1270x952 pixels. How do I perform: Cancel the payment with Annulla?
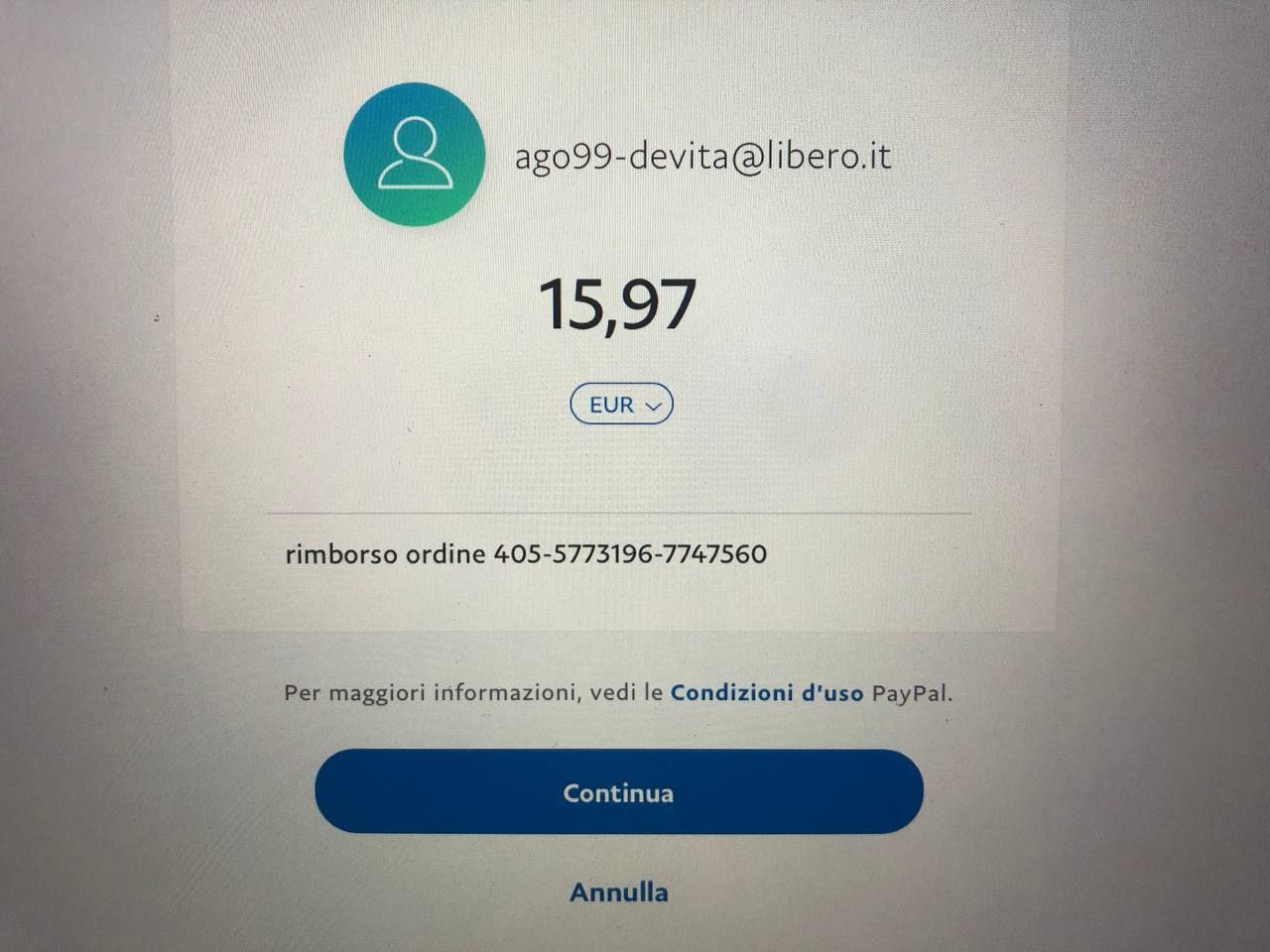[x=618, y=892]
